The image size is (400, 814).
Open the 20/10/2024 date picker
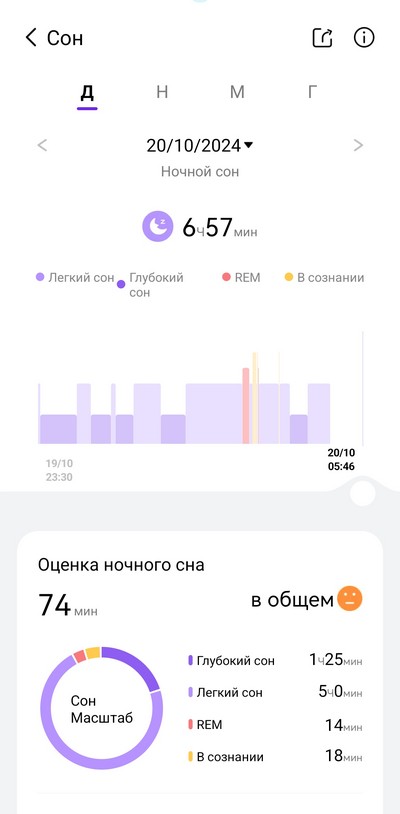(200, 145)
